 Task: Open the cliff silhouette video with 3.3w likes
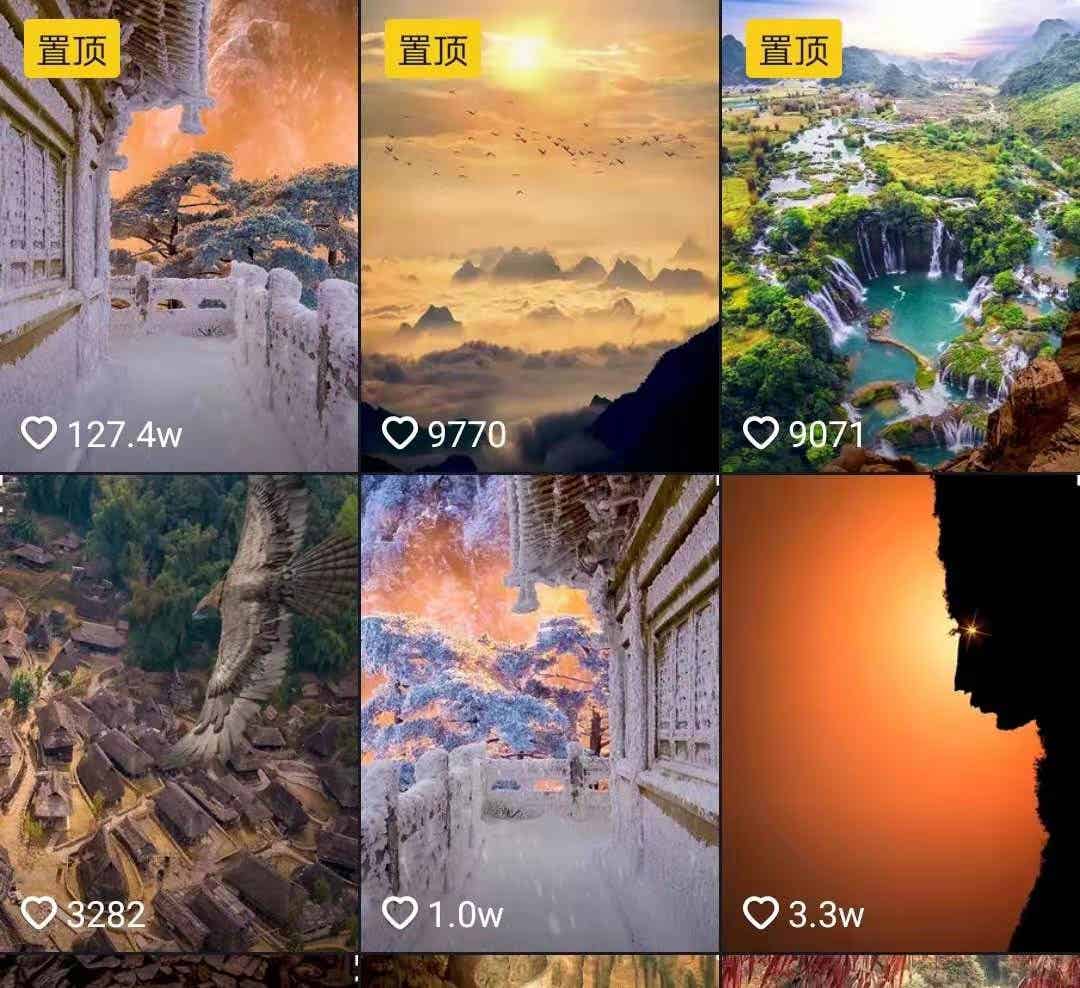click(900, 712)
